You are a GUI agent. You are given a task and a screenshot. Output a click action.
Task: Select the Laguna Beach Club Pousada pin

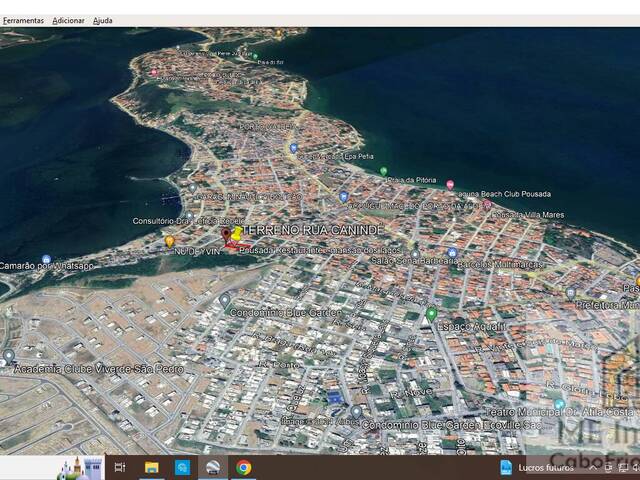pos(450,185)
